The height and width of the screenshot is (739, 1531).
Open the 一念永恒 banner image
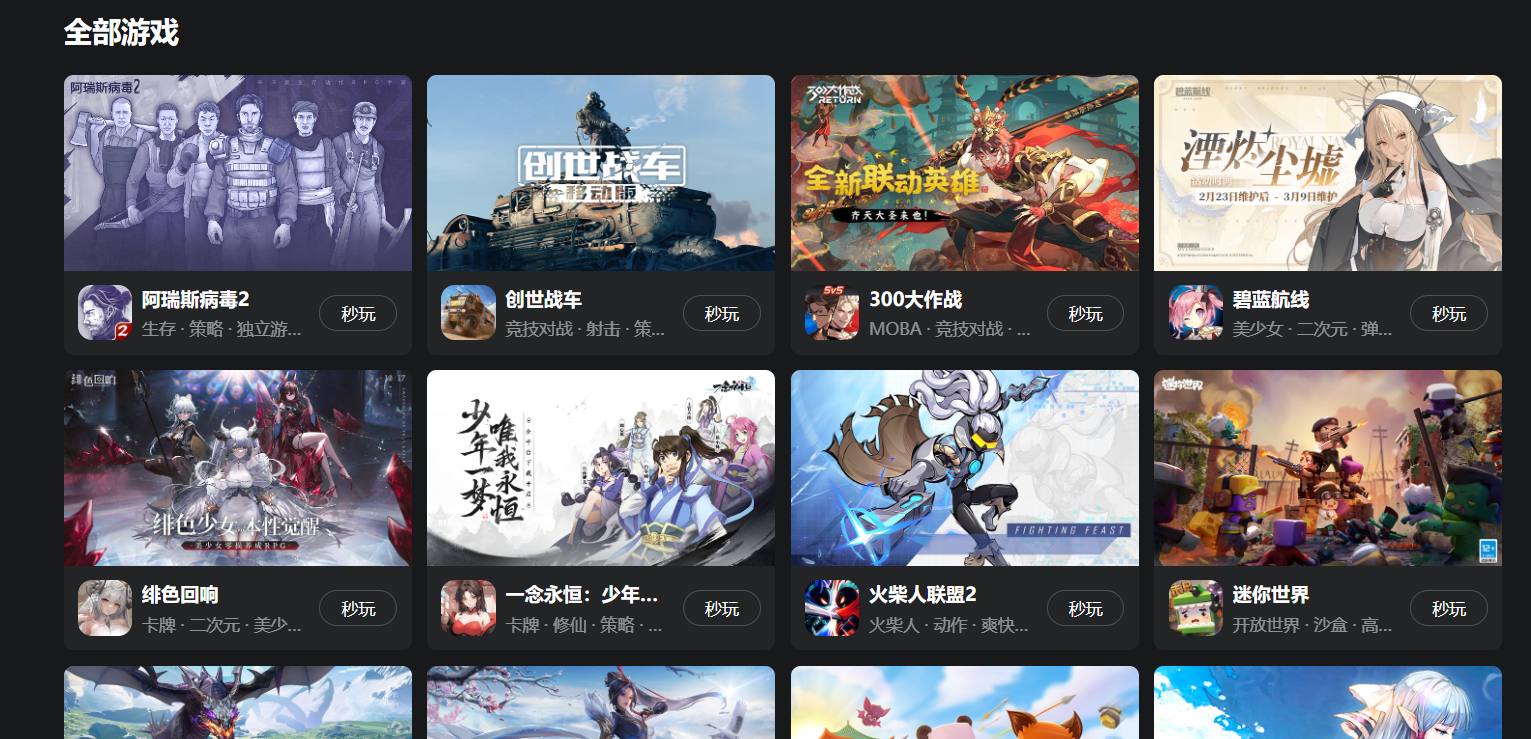click(x=601, y=468)
